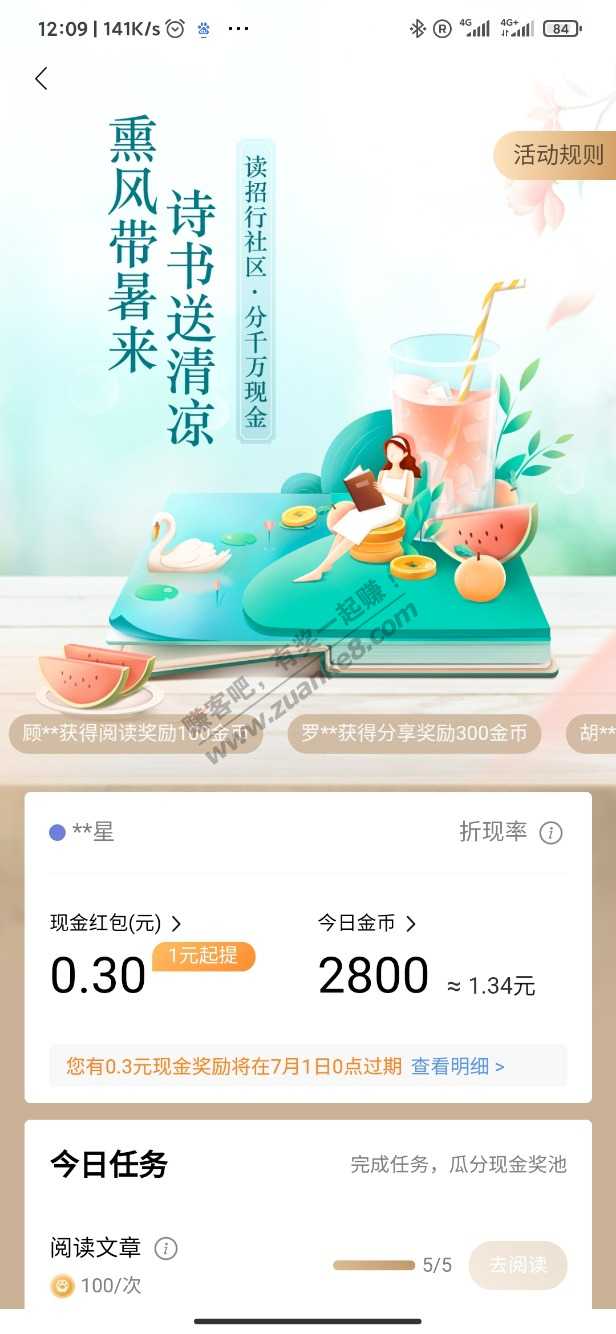This screenshot has width=616, height=1334.
Task: View 查看明细 for expiring cash reward
Action: pyautogui.click(x=458, y=1067)
